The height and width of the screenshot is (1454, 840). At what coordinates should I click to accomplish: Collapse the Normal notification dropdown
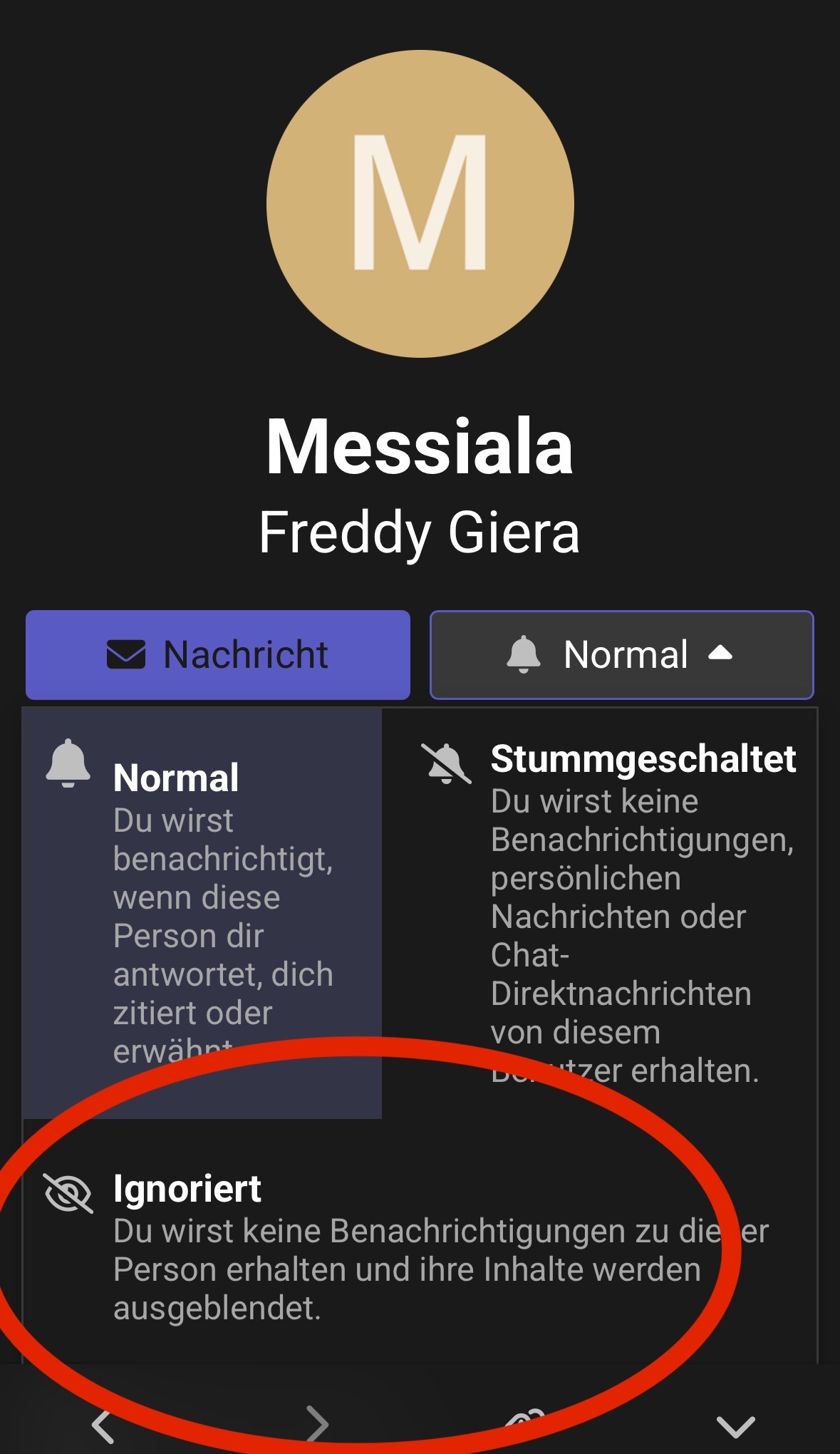[621, 654]
